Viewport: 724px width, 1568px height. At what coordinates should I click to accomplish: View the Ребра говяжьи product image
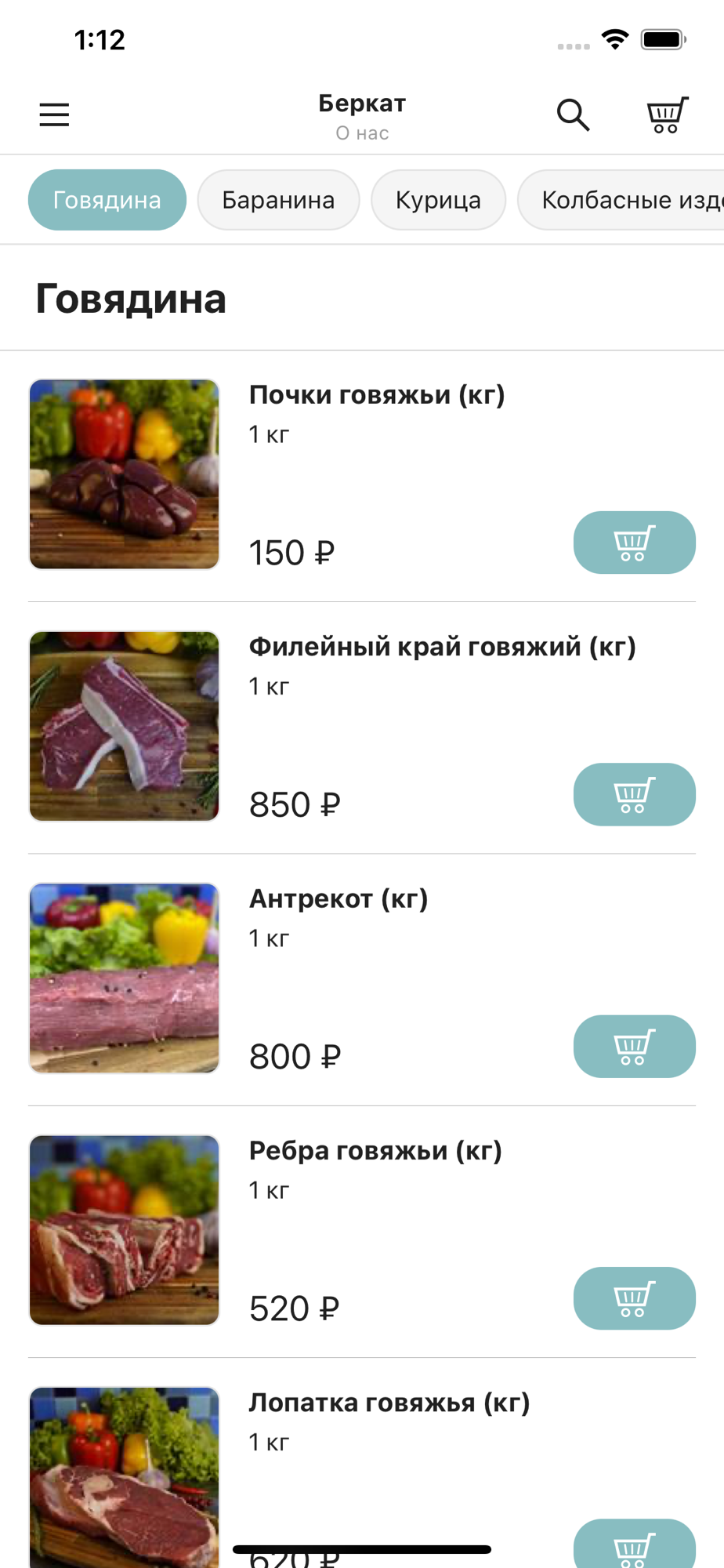125,1230
